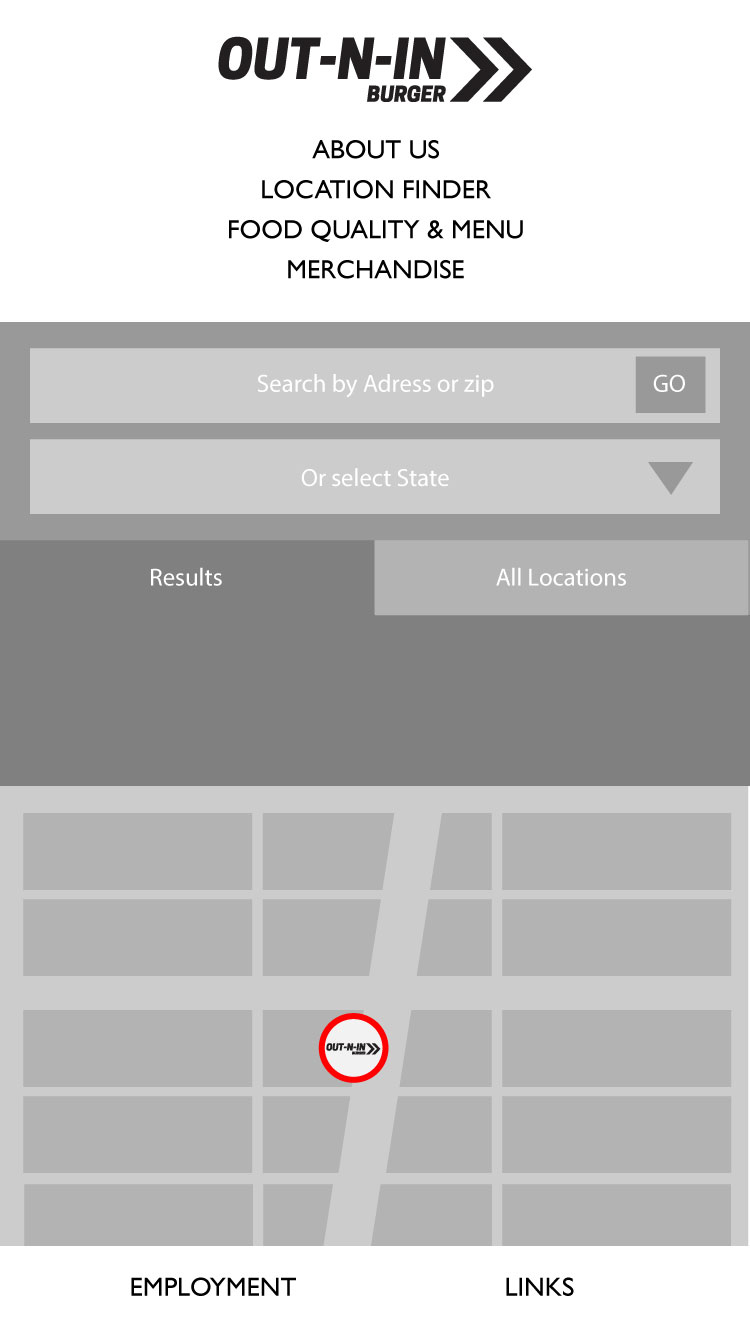Select the Out-N-In Burger map pin
Viewport: 750px width, 1334px height.
[x=353, y=1048]
